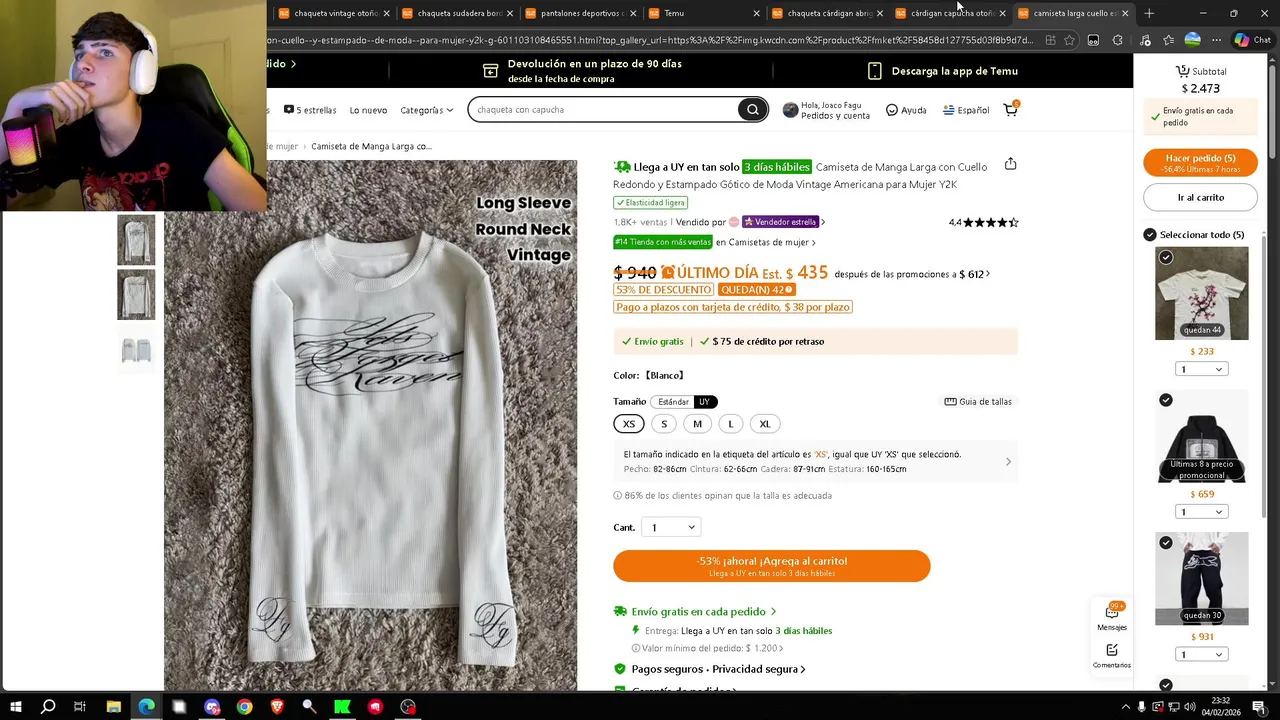
Task: Switch size standard to Estándar
Action: pyautogui.click(x=673, y=402)
